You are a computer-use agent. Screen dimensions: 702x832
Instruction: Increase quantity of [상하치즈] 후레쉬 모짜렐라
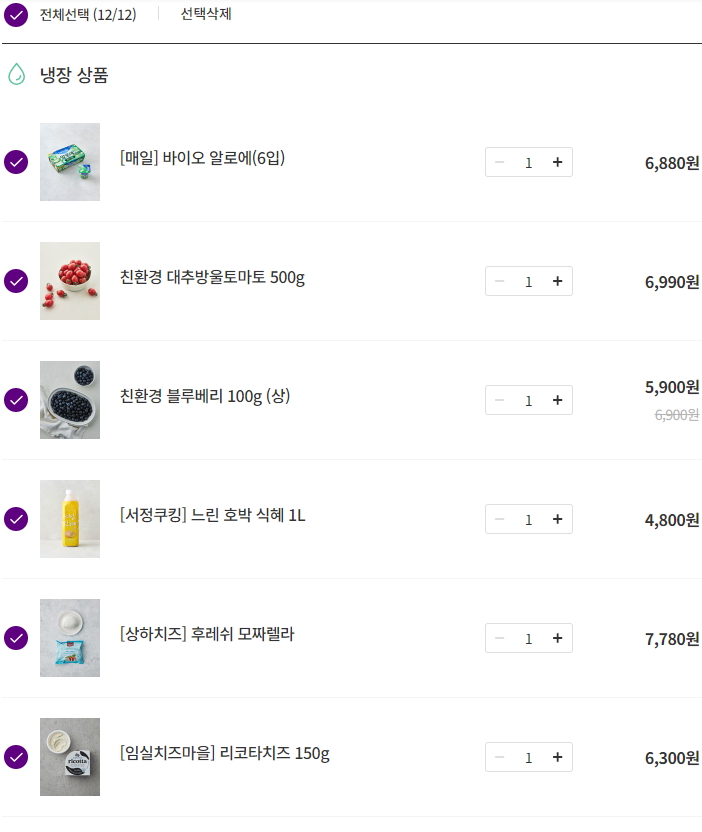[557, 638]
